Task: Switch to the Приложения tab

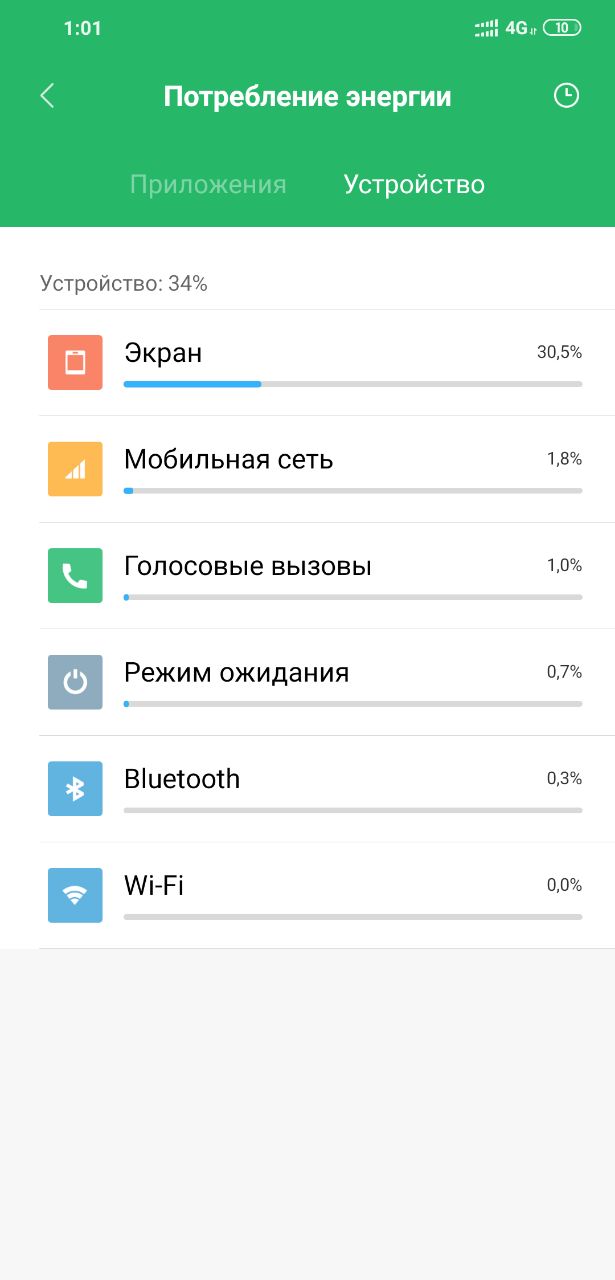Action: coord(208,185)
